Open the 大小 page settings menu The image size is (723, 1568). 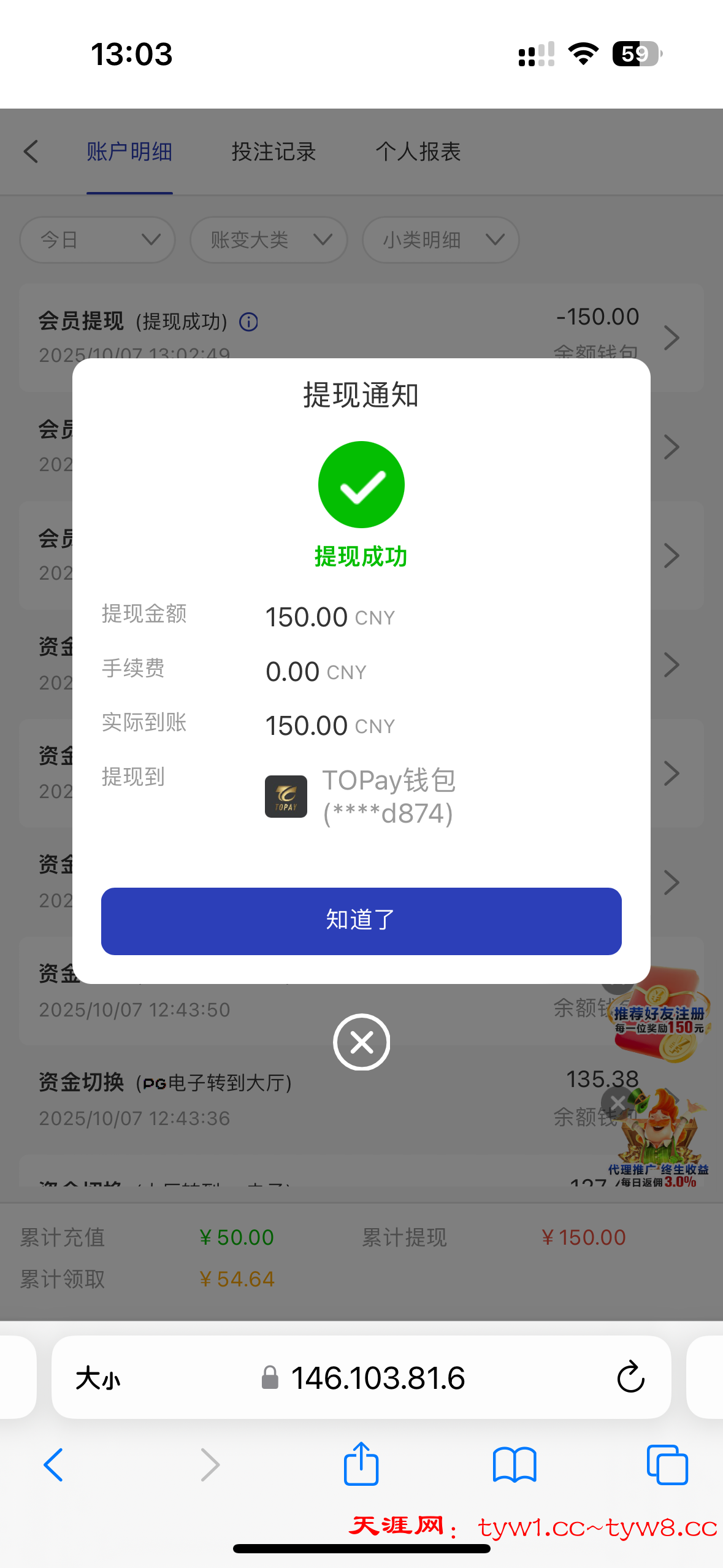98,1378
